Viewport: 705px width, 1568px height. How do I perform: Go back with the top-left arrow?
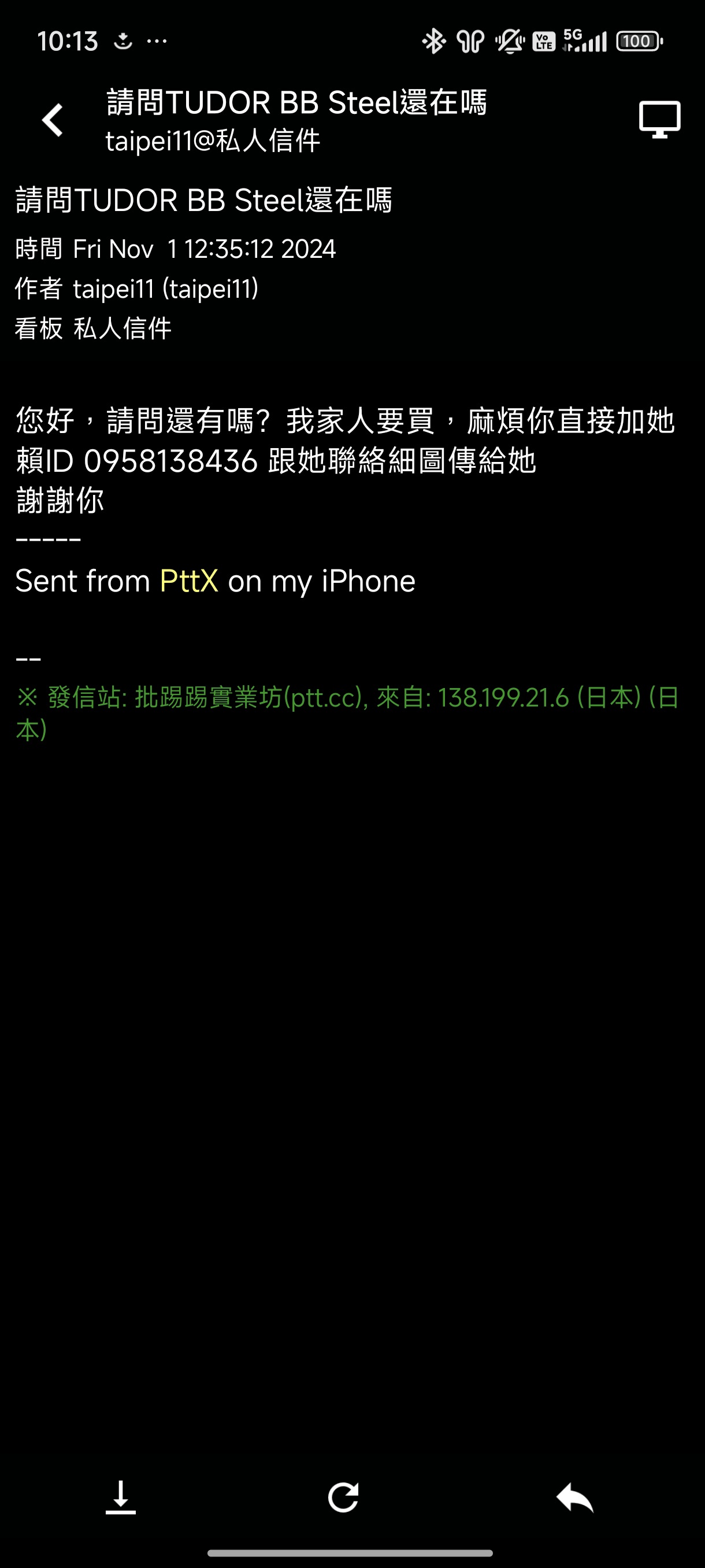click(x=53, y=120)
